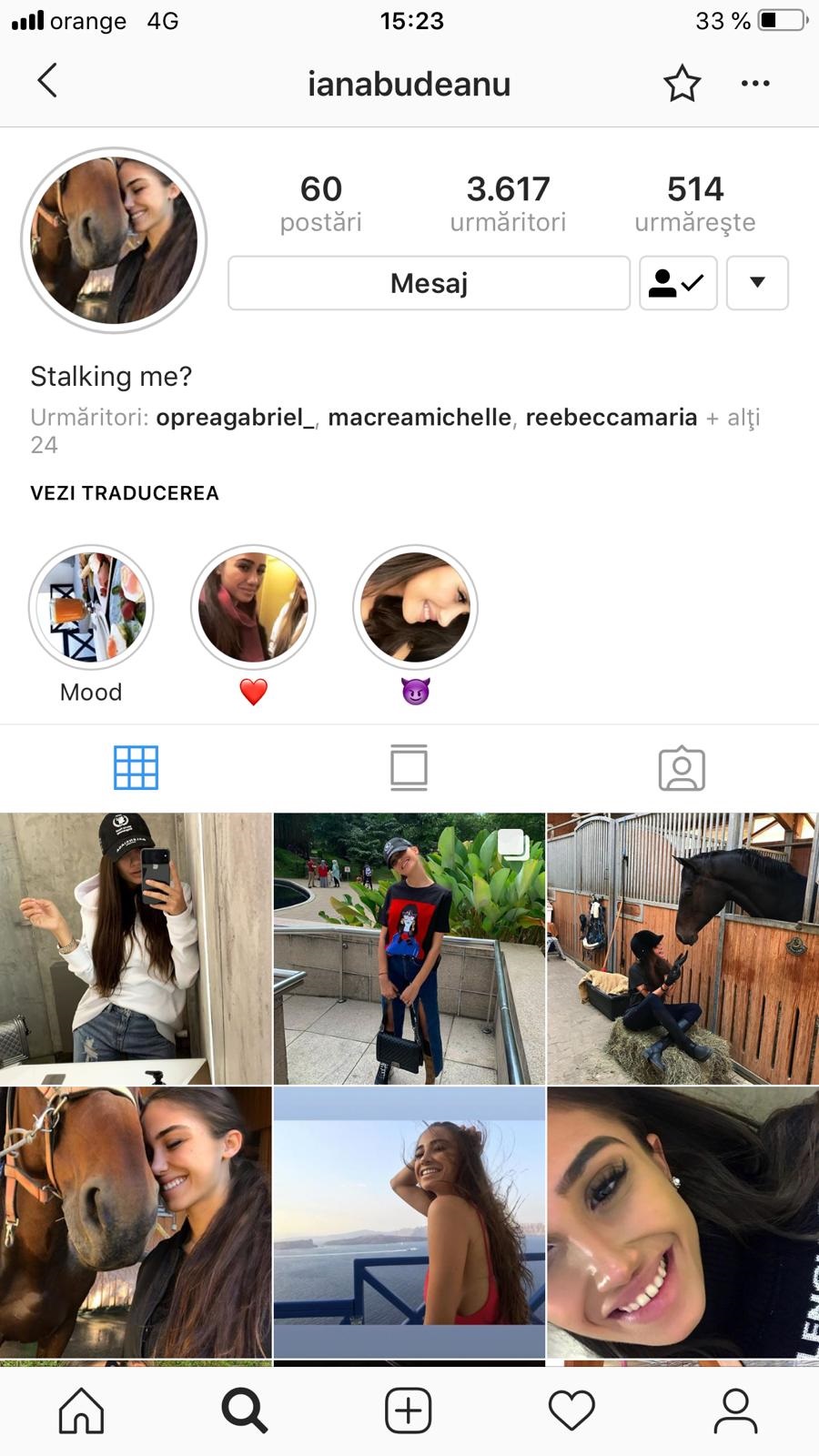Open the mirror selfie post with white hoodie
The image size is (819, 1456).
click(136, 948)
